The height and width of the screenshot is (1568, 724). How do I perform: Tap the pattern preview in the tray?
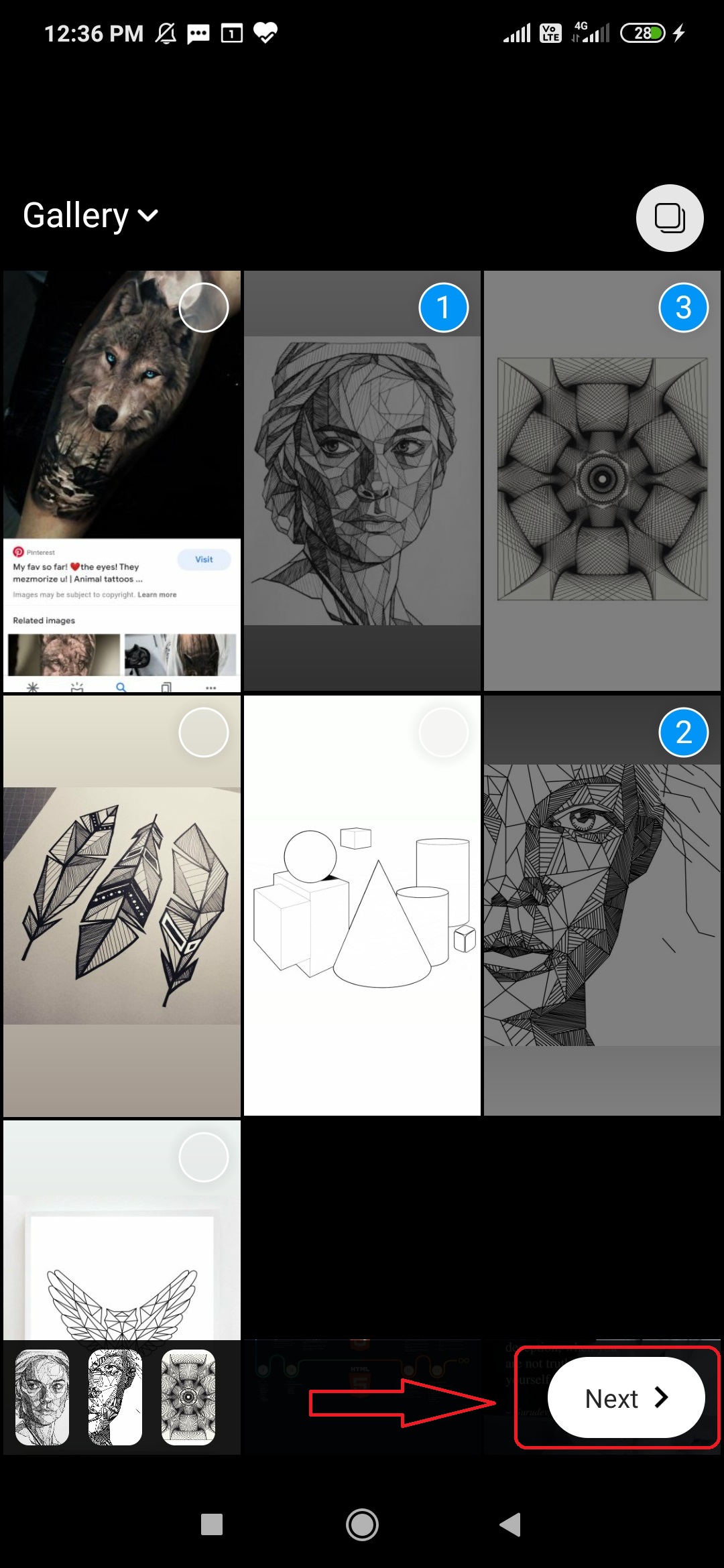pyautogui.click(x=188, y=1398)
